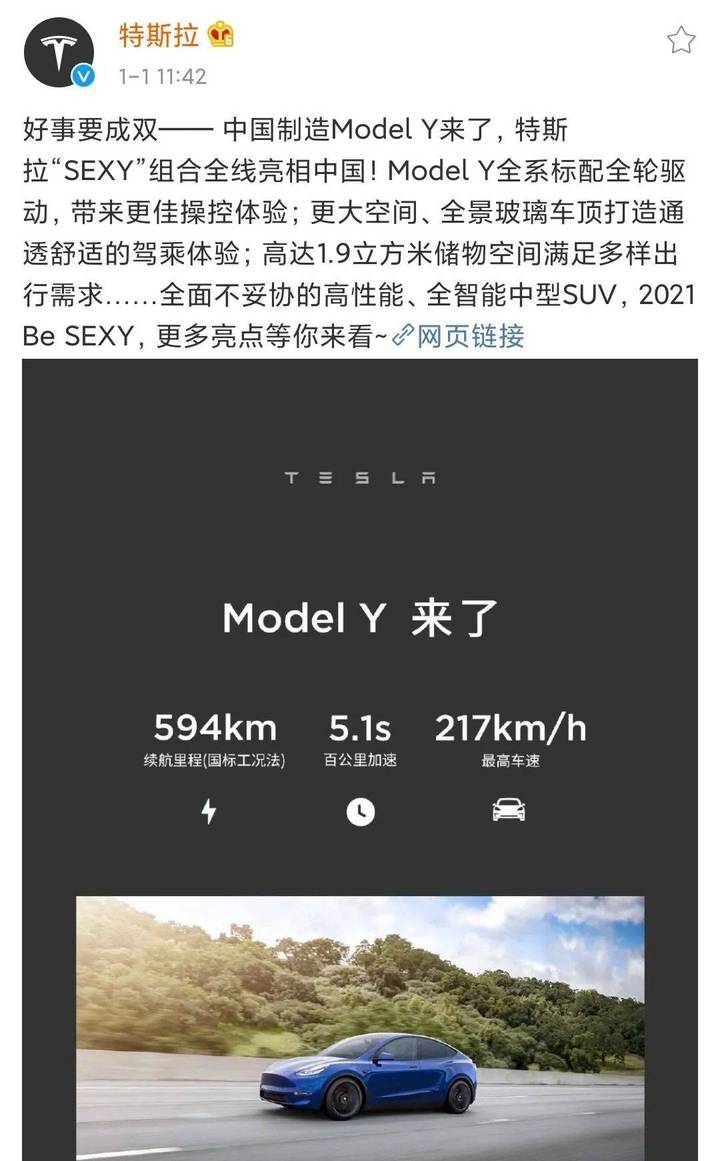This screenshot has height=1161, width=720.
Task: Favorite this post with the star icon
Action: [681, 40]
